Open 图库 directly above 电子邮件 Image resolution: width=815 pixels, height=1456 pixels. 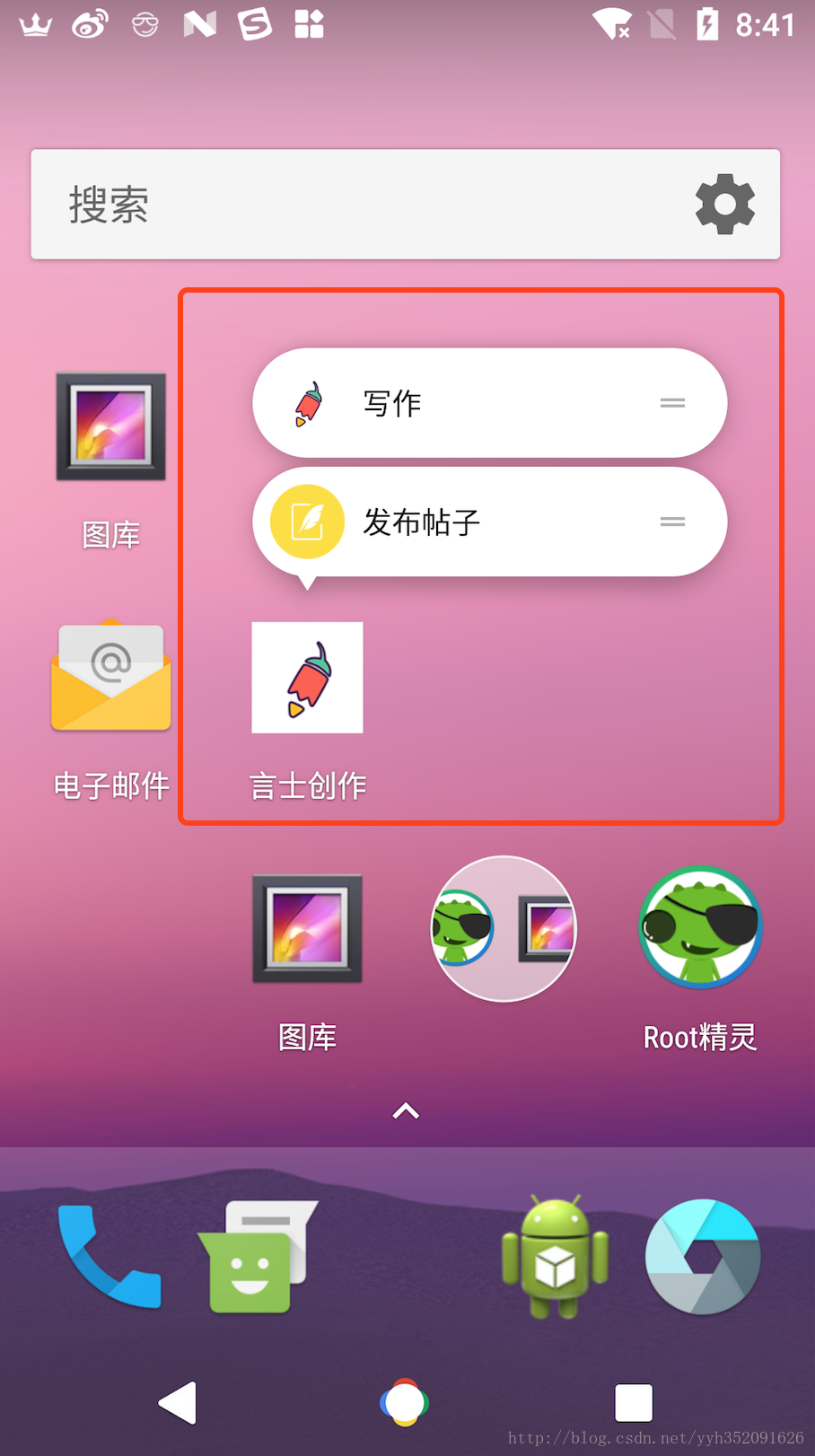pyautogui.click(x=111, y=427)
